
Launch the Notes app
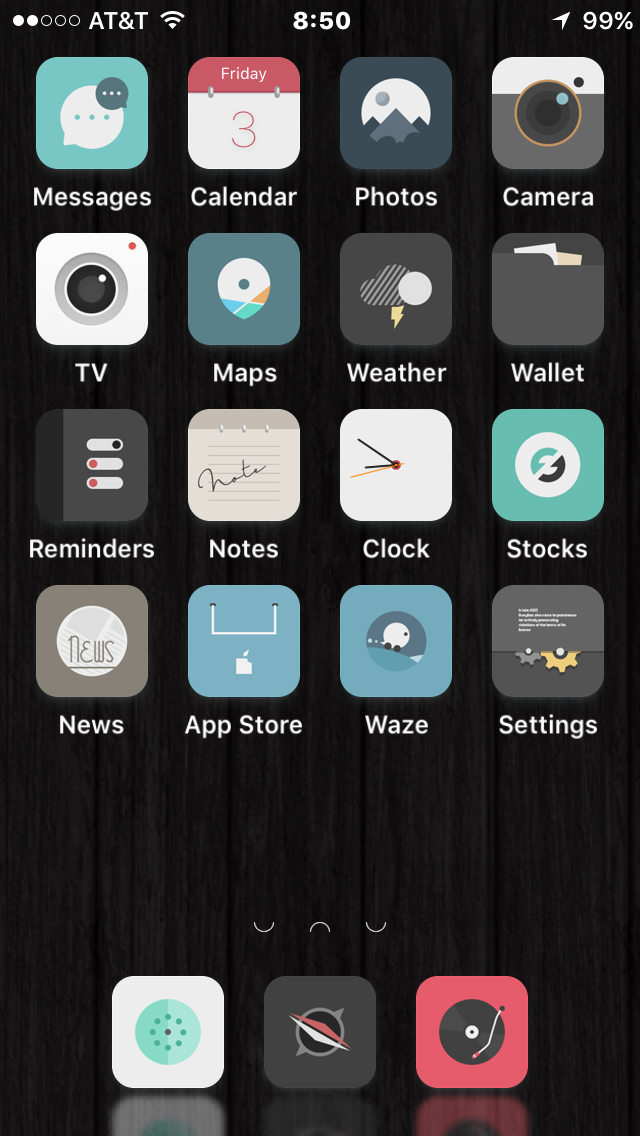click(x=244, y=465)
